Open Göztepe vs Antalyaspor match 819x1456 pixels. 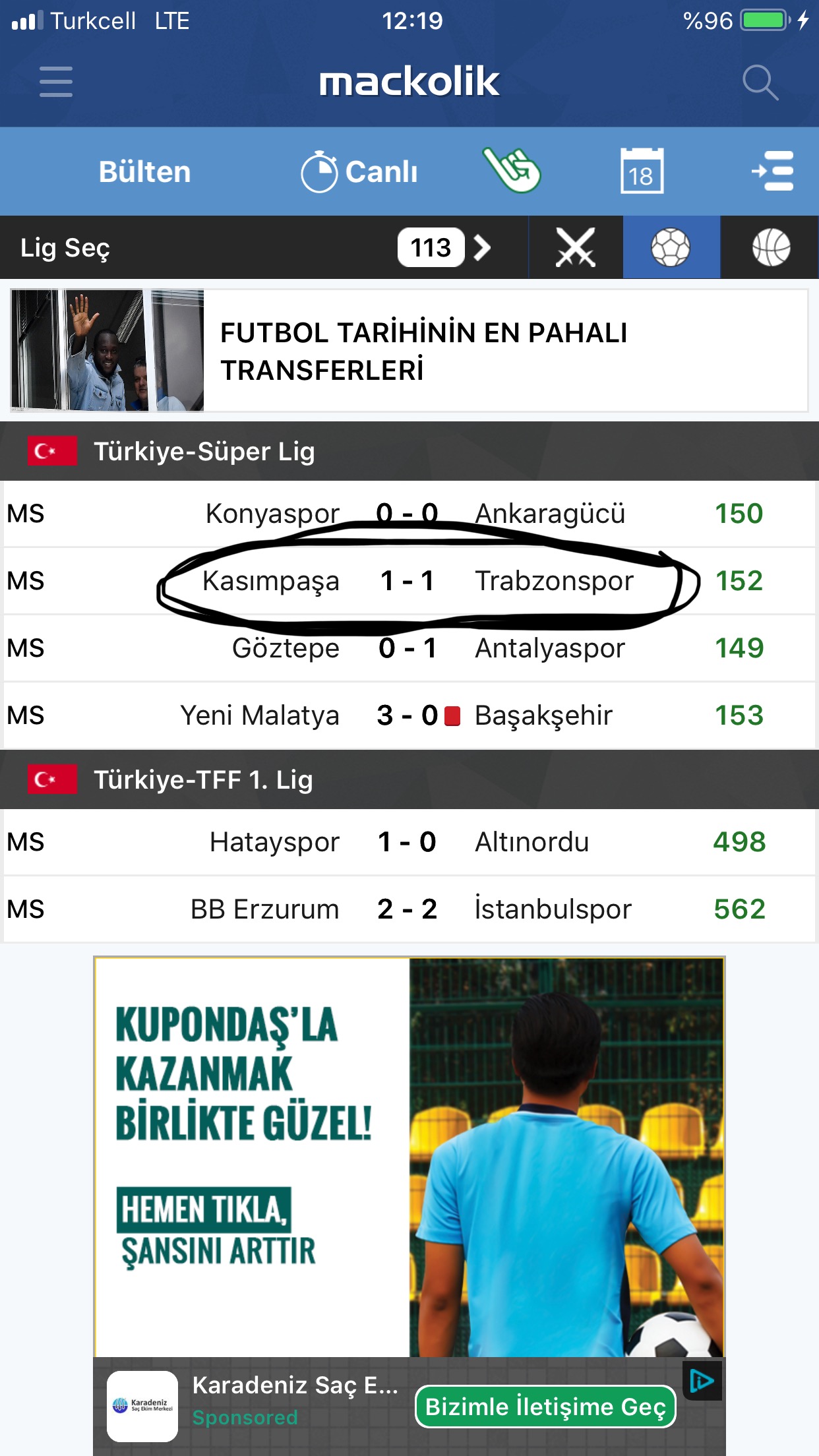409,648
